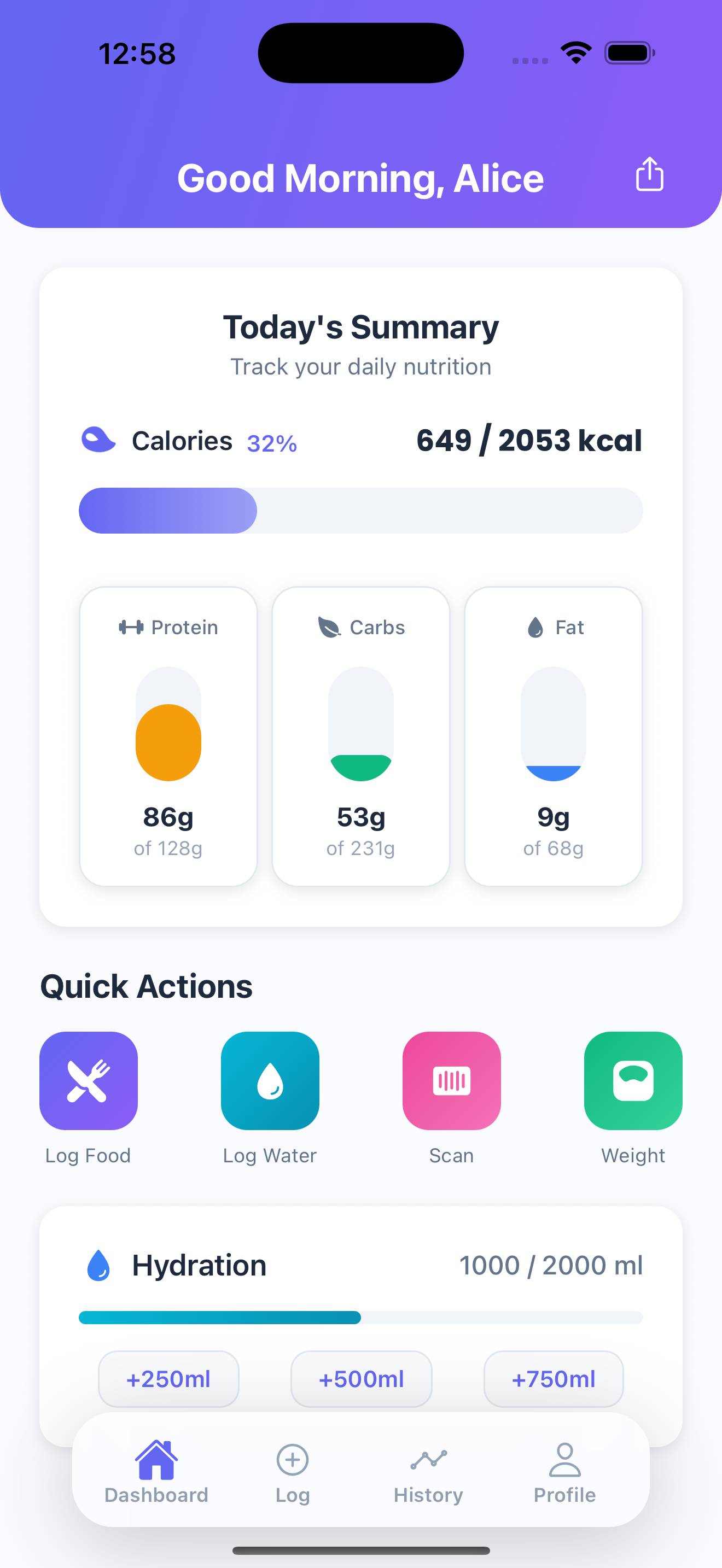Tap the Log Water droplet icon
Image resolution: width=722 pixels, height=1568 pixels.
point(270,1081)
